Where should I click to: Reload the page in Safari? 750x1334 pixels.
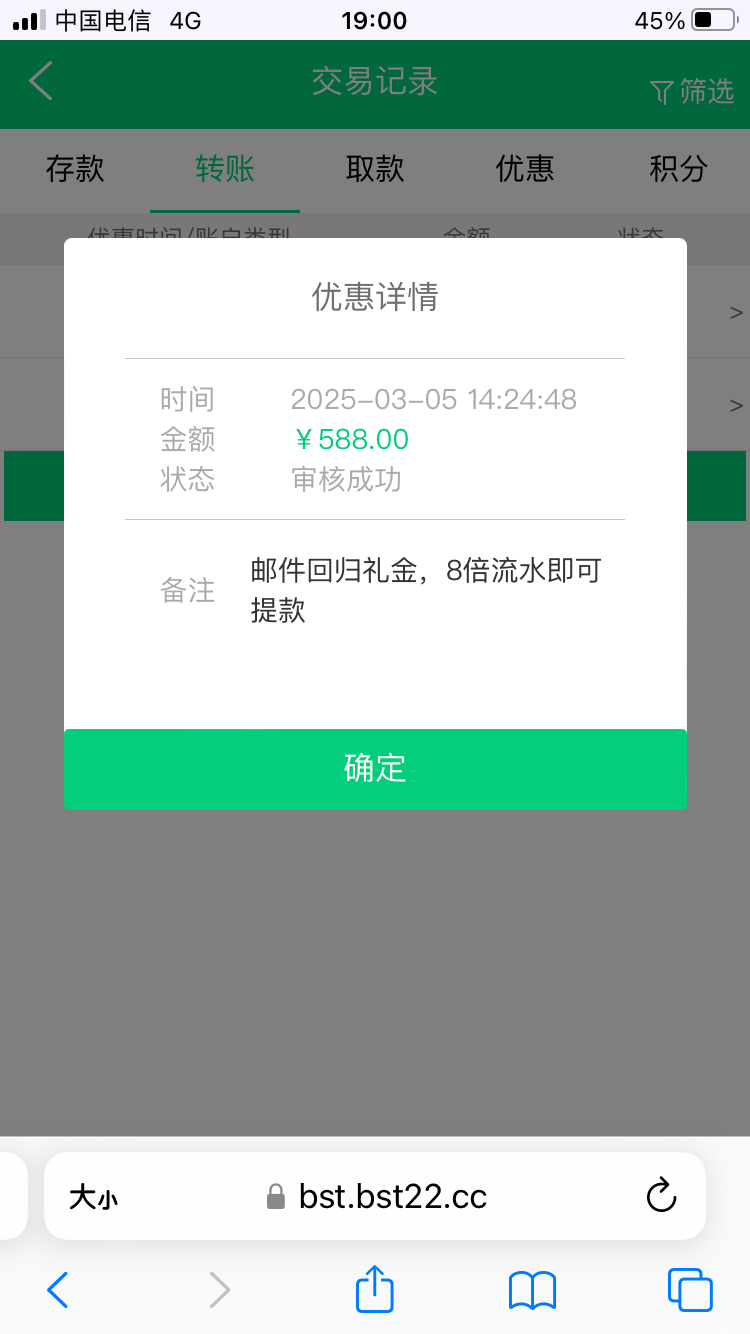(662, 1196)
